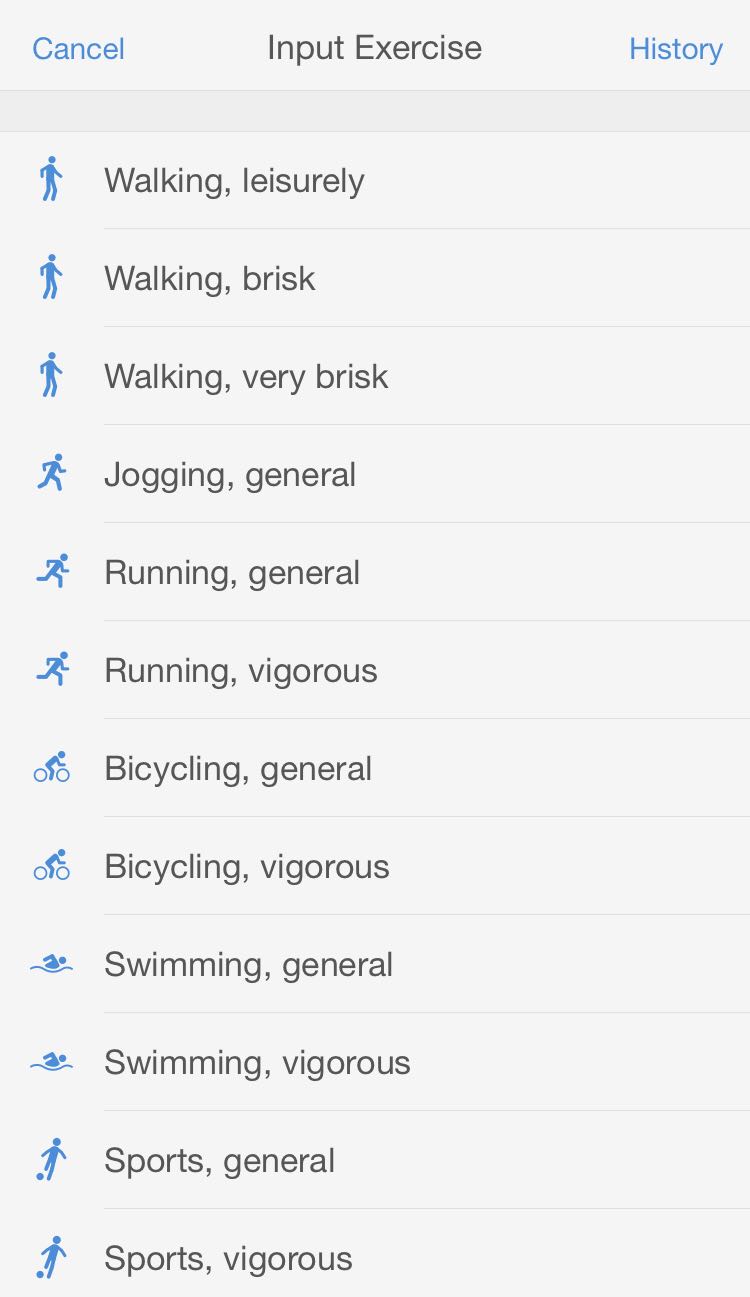Image resolution: width=750 pixels, height=1297 pixels.
Task: Choose Walking, brisk
Action: pyautogui.click(x=375, y=278)
